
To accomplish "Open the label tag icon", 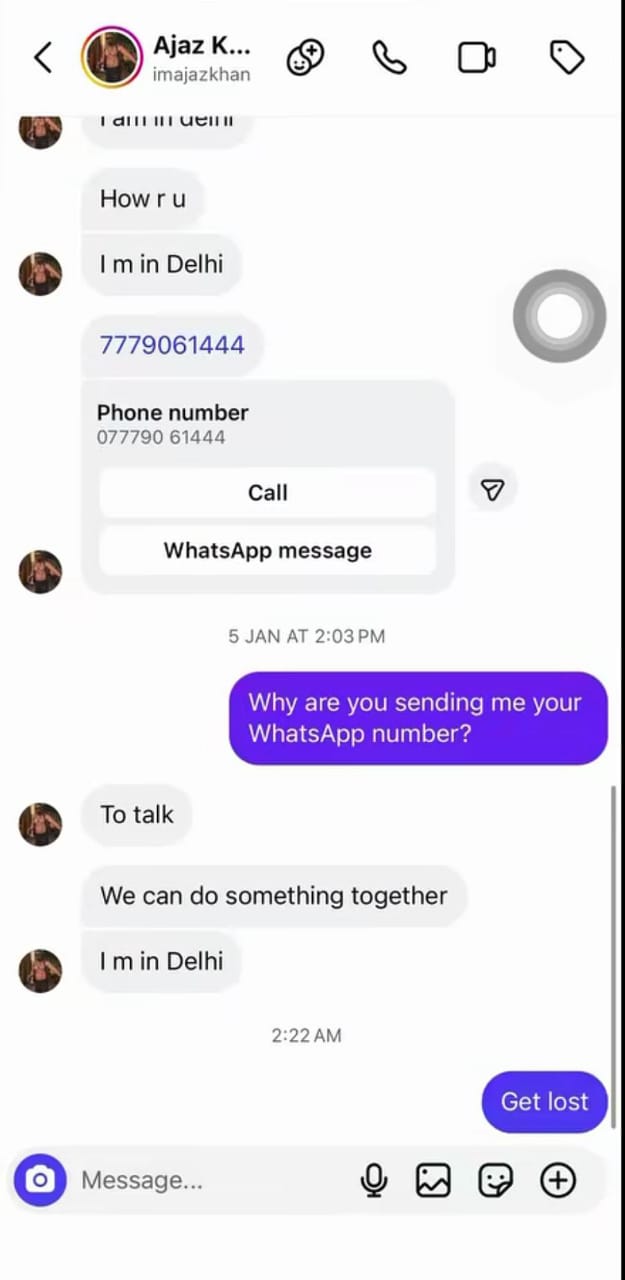I will tap(567, 58).
